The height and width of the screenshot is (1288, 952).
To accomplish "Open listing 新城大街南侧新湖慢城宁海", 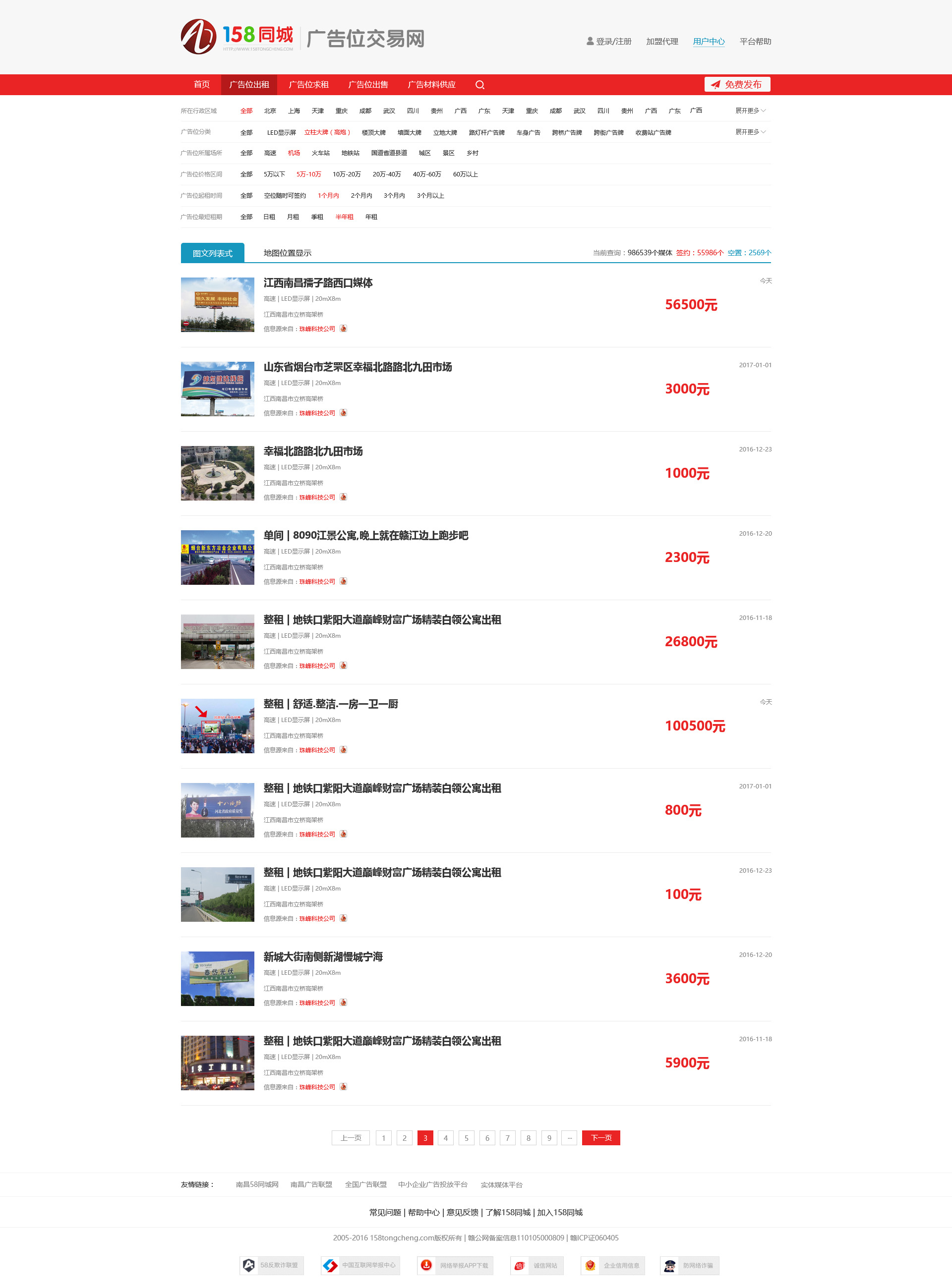I will tap(323, 957).
